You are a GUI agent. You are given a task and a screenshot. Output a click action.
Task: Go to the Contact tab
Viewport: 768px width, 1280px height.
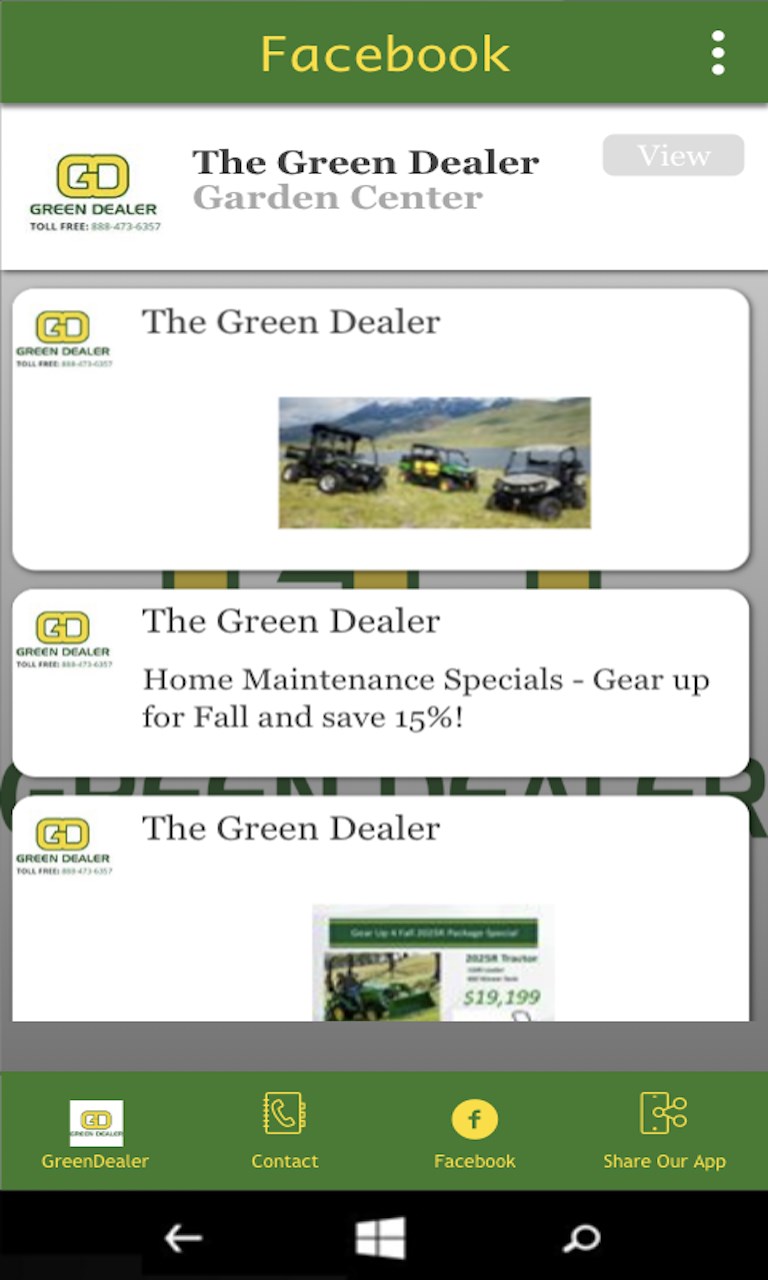[x=285, y=1133]
